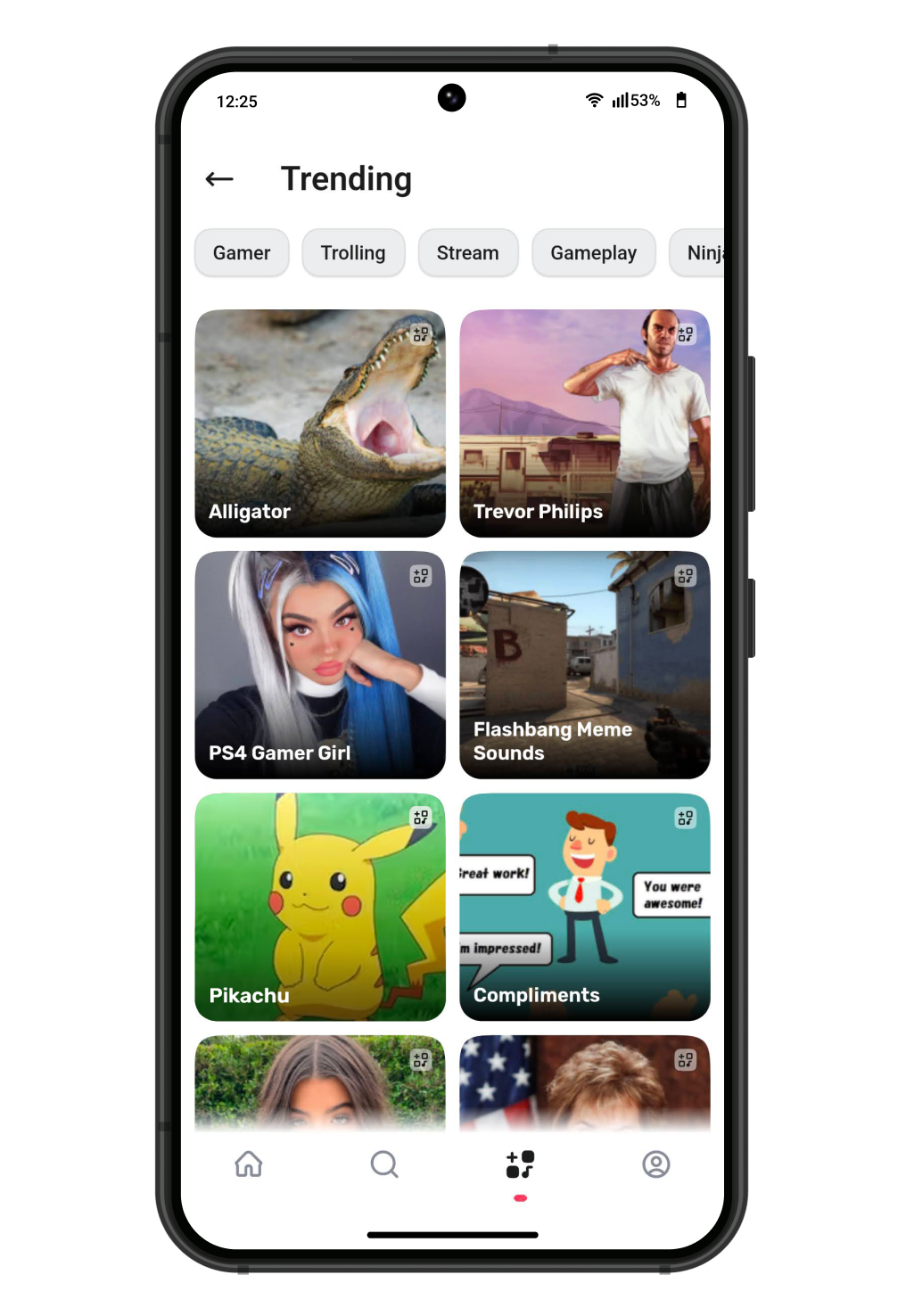Tap the add icon on the Compliments card
The width and height of the screenshot is (906, 1316).
click(686, 818)
